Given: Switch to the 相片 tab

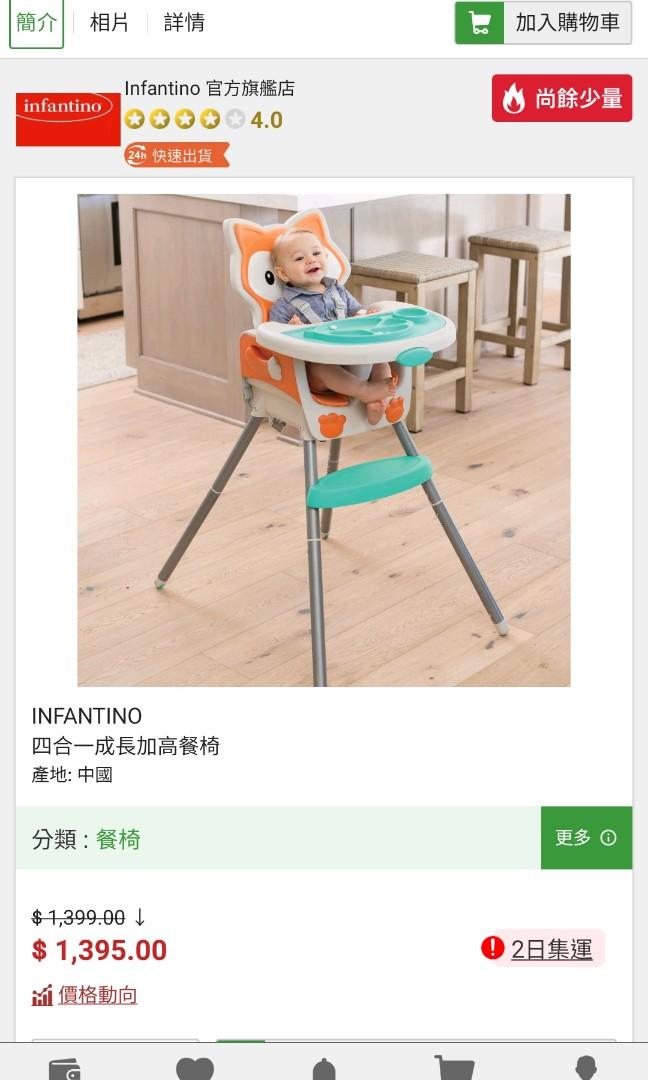Looking at the screenshot, I should (x=109, y=22).
